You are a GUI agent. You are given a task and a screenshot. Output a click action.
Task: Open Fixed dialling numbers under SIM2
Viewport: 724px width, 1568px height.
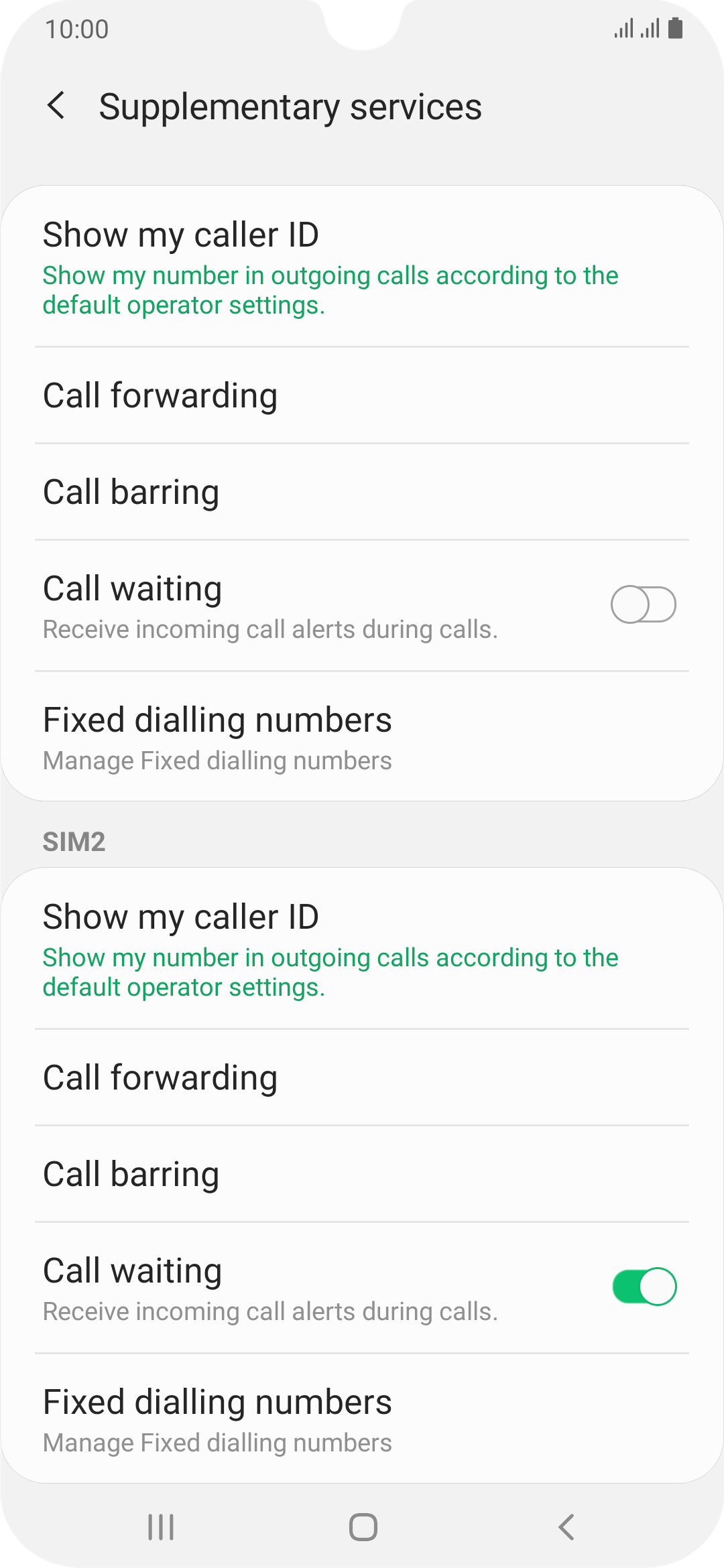tap(362, 1418)
